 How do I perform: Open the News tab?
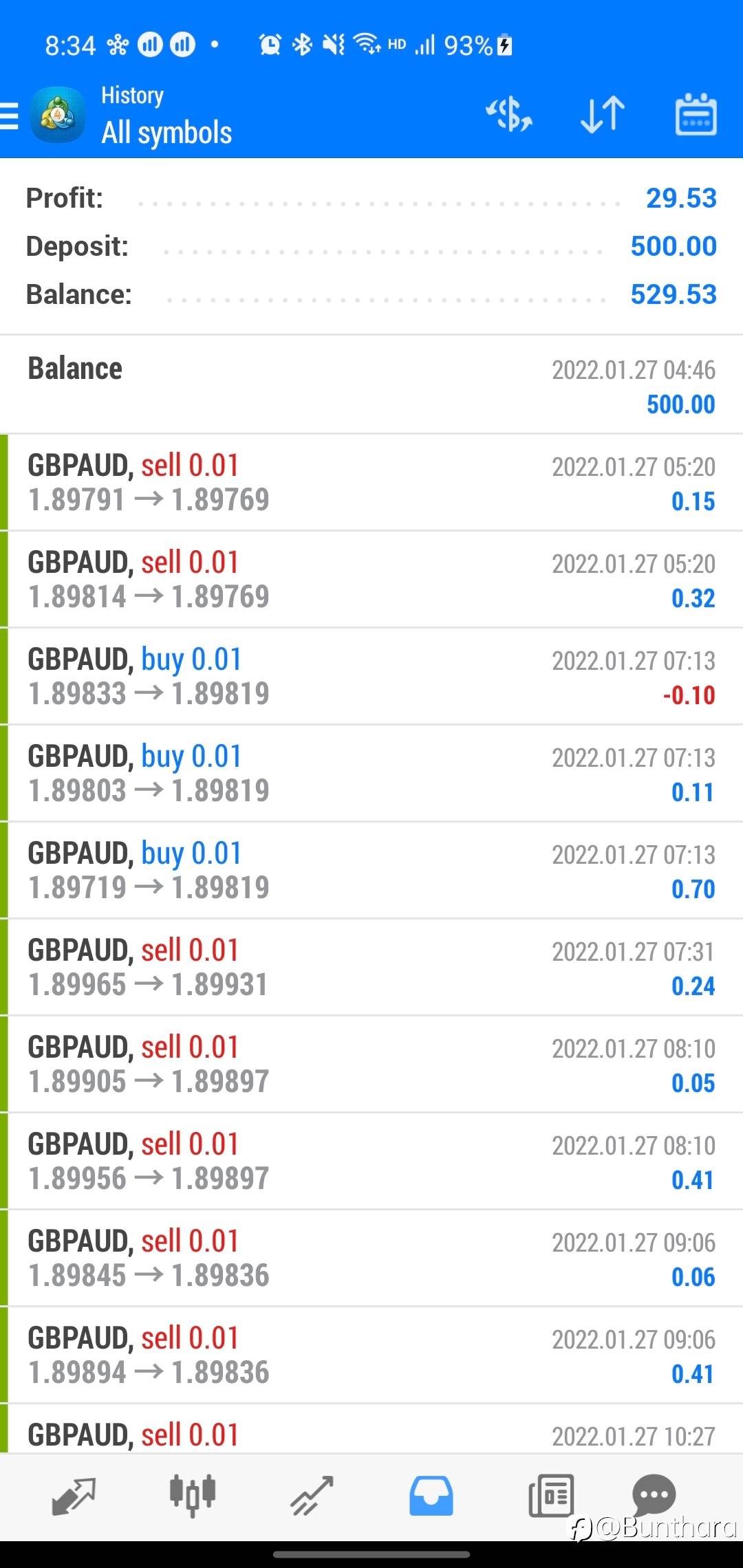click(x=551, y=1496)
